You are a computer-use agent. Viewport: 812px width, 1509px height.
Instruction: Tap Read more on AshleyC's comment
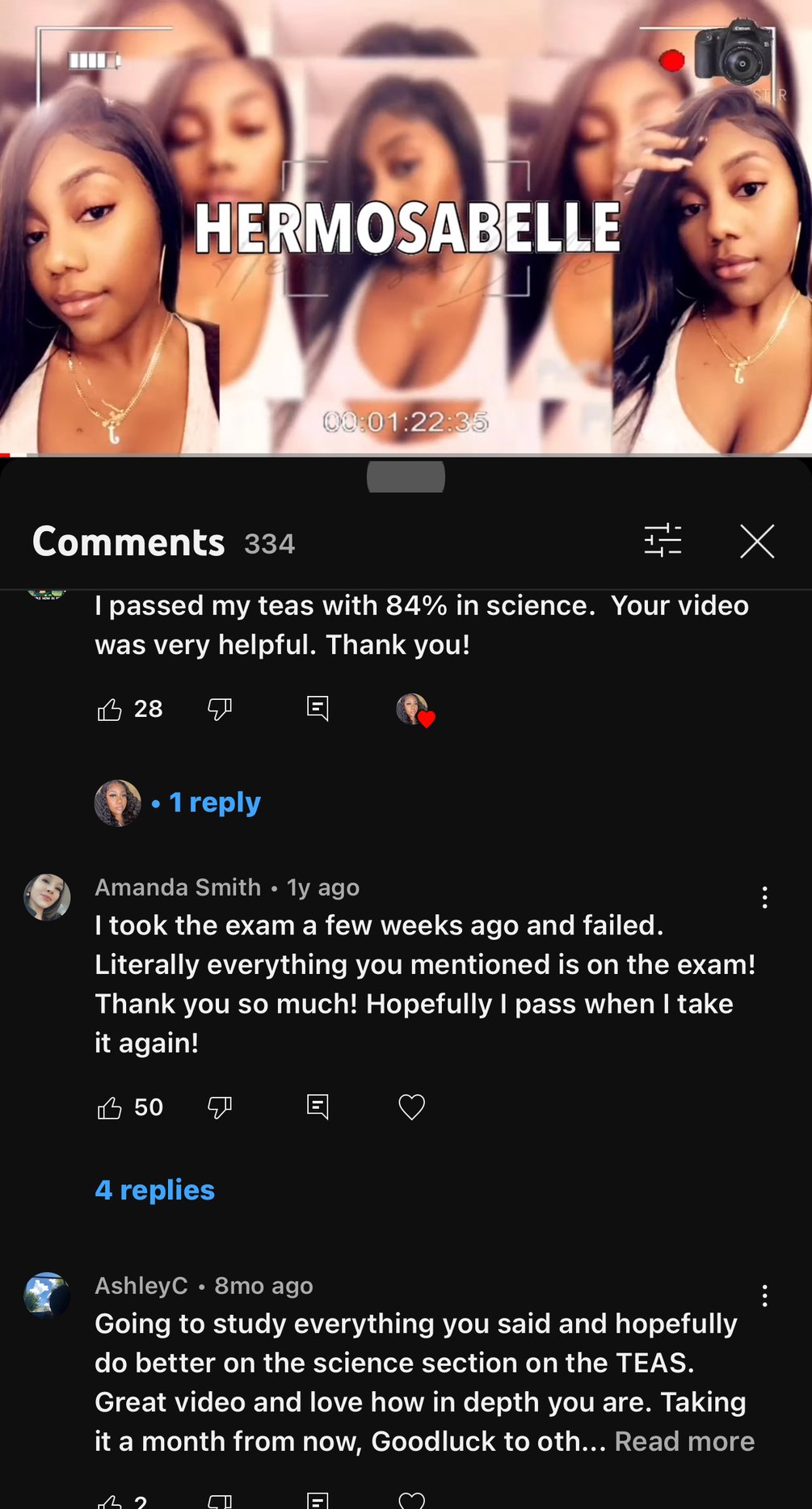point(684,1441)
